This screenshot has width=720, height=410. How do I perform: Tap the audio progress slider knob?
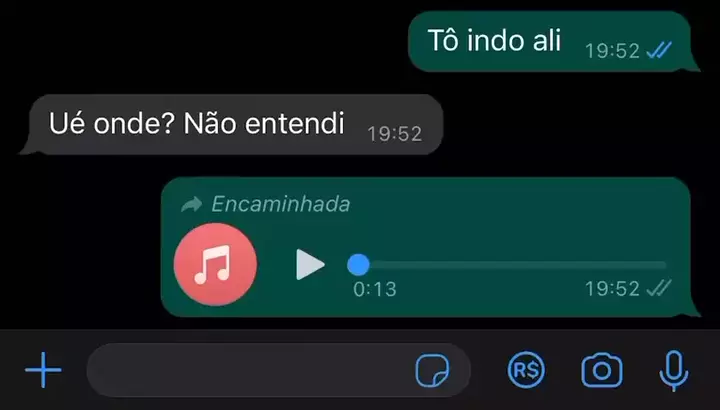358,265
